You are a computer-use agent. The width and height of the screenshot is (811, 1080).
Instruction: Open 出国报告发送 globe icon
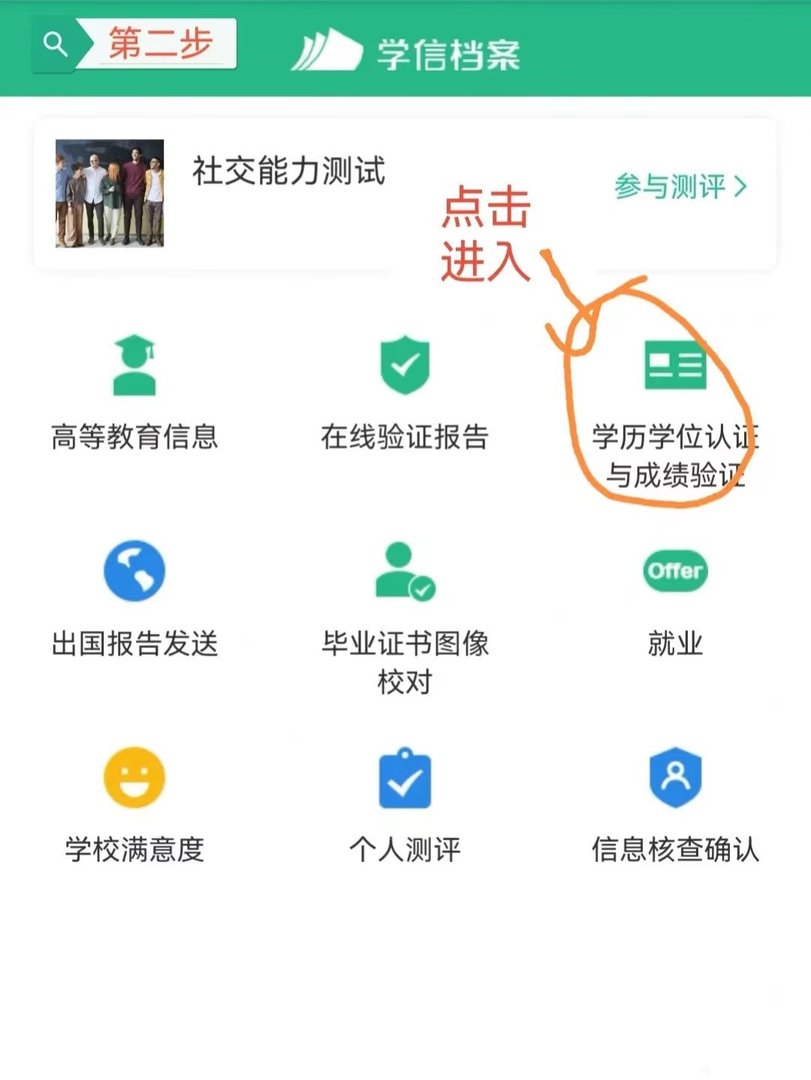point(135,571)
